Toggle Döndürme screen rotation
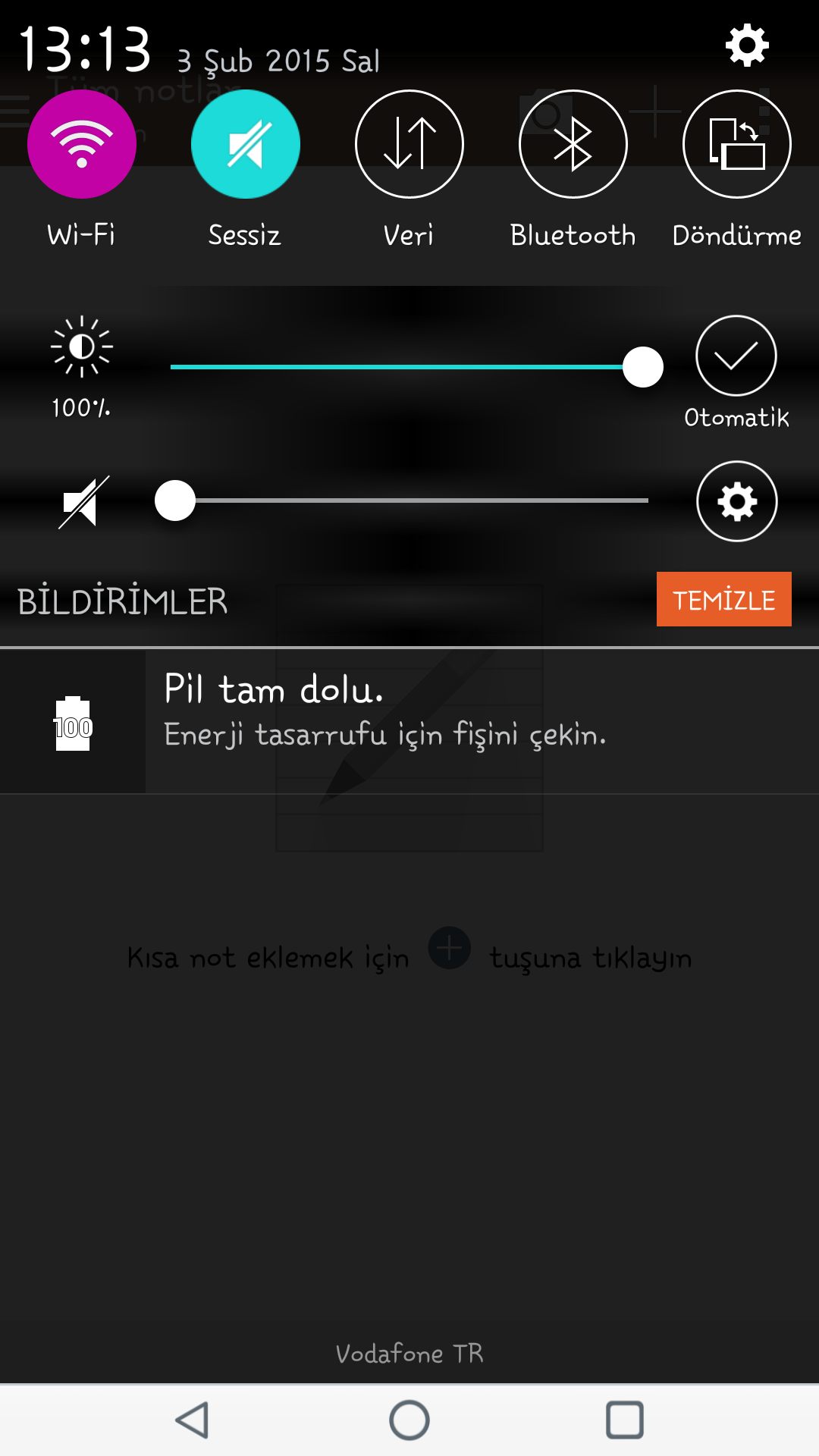Image resolution: width=819 pixels, height=1456 pixels. pos(737,144)
